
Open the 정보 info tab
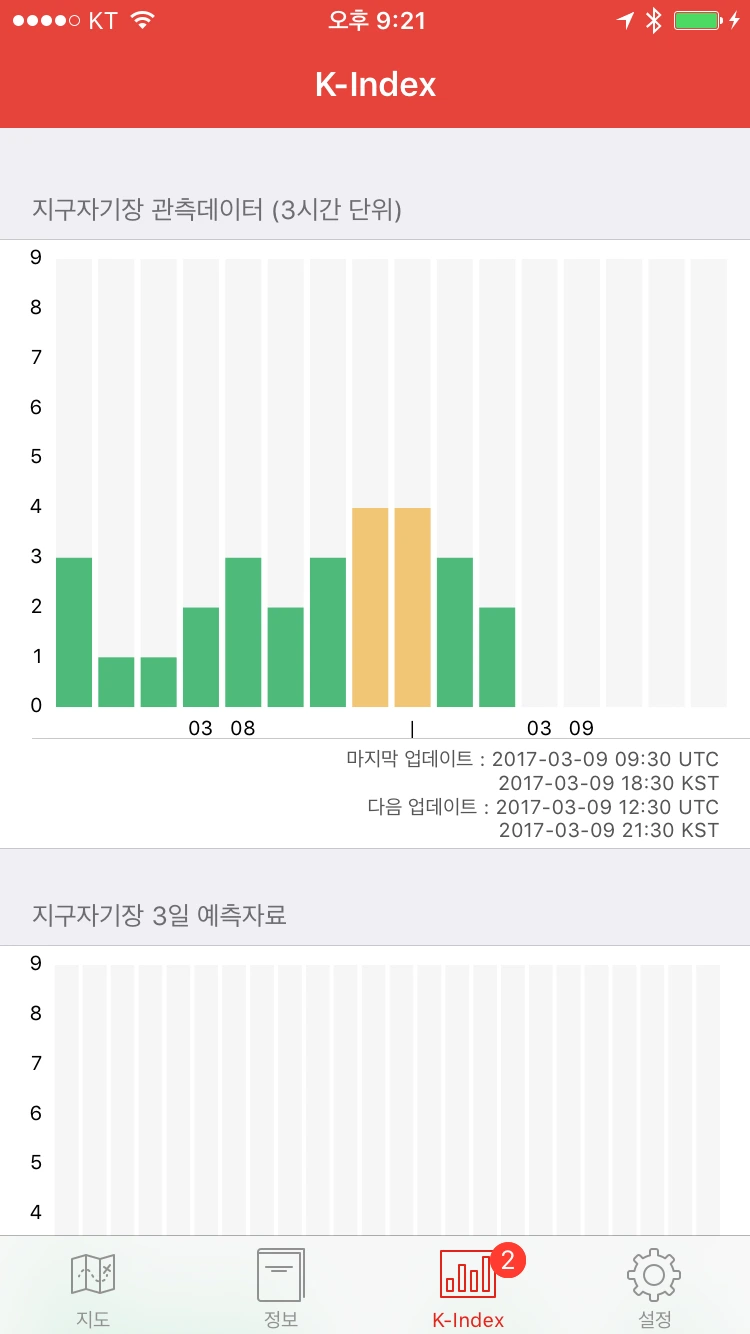point(281,1288)
